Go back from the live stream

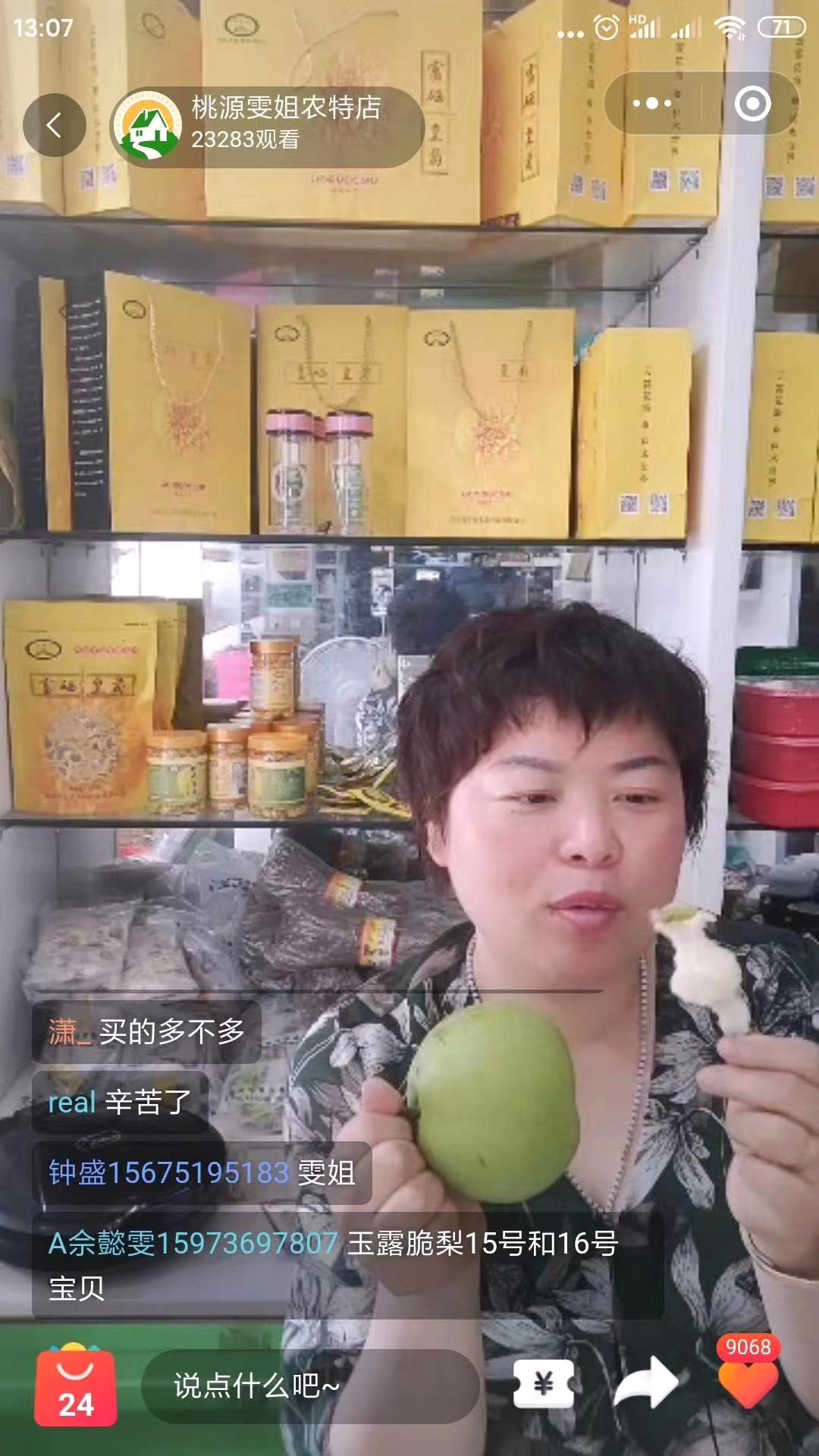coord(54,125)
